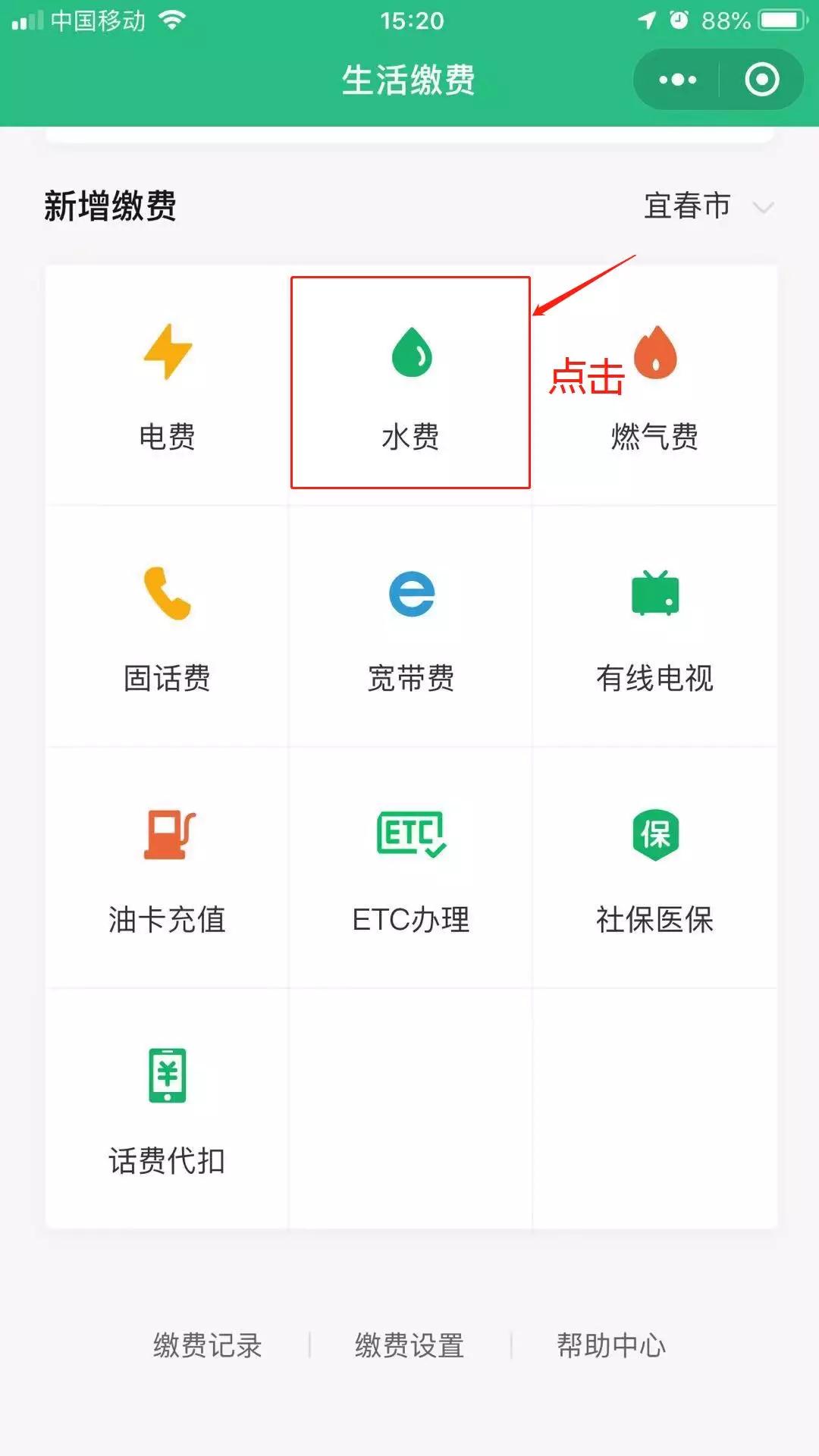Open 油卡充值 fuel card top-up

[167, 869]
